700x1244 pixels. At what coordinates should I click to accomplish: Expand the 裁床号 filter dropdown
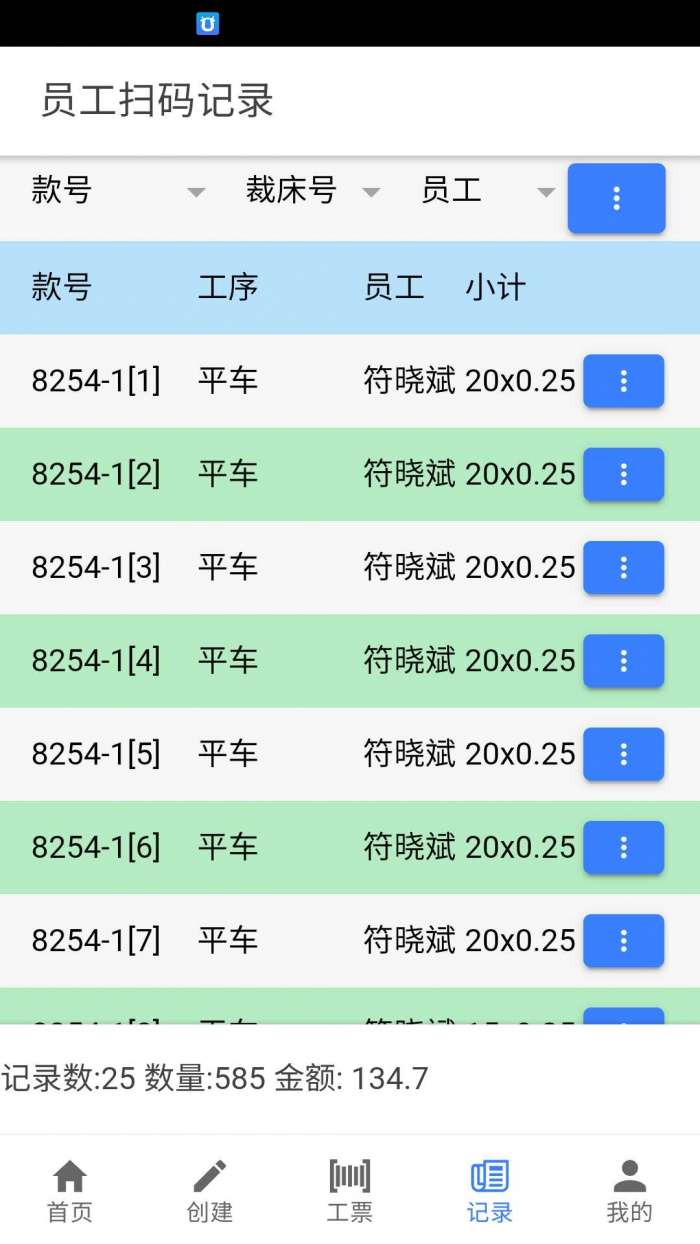coord(312,191)
